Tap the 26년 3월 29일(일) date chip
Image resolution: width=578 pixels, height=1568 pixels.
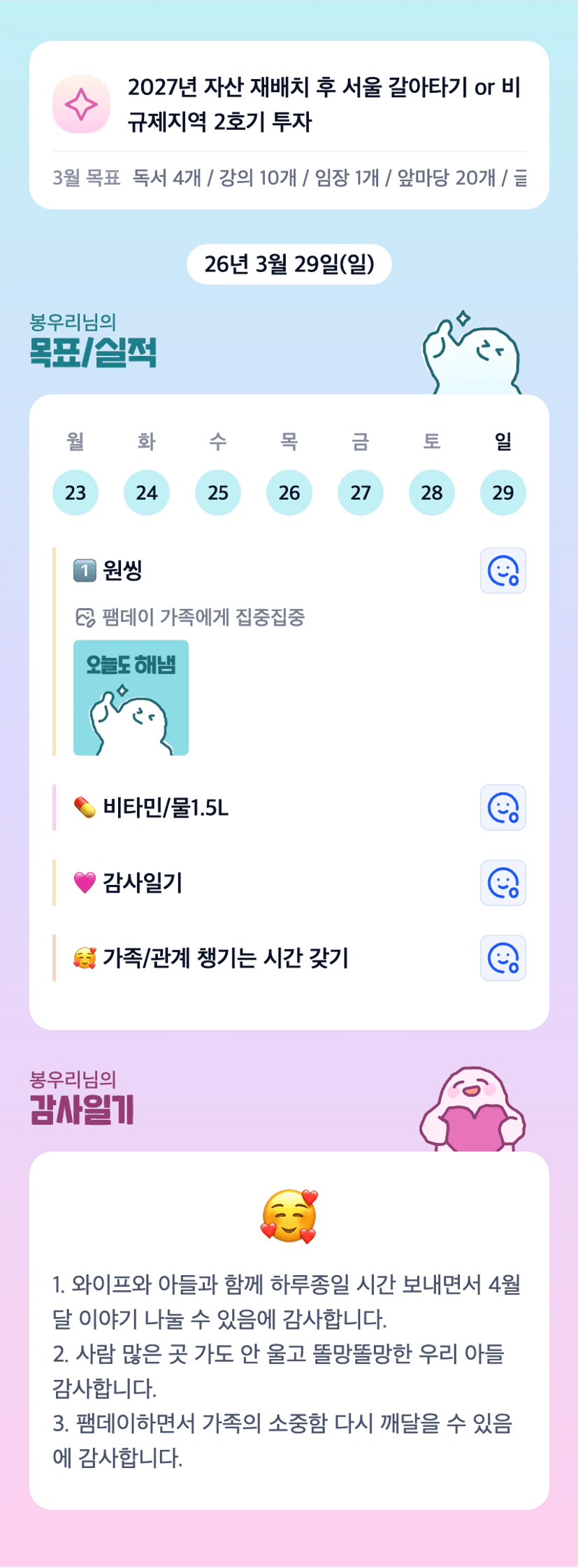[289, 264]
